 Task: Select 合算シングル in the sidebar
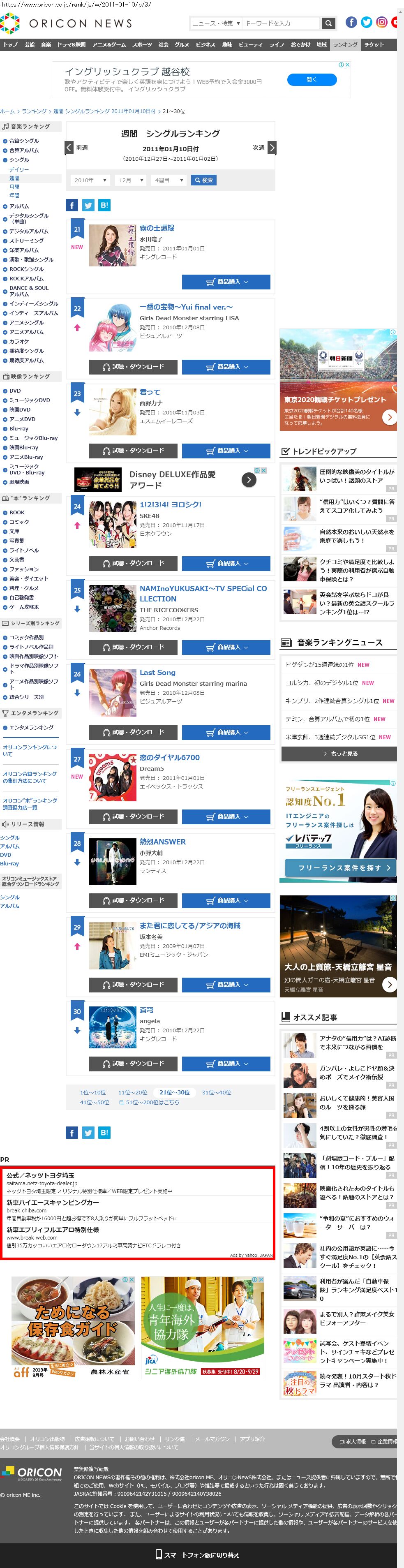pos(24,141)
